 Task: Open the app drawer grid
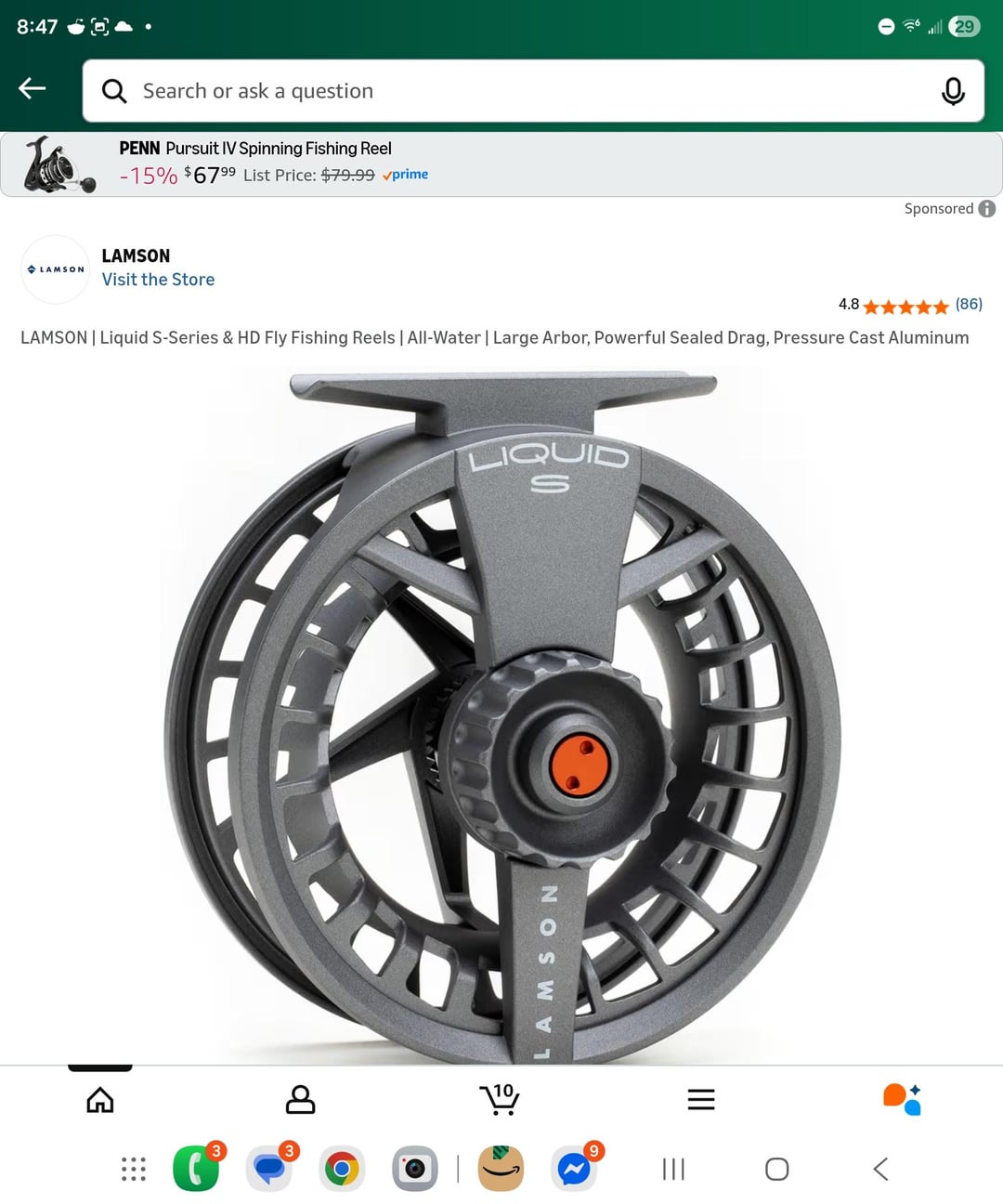[x=134, y=1169]
